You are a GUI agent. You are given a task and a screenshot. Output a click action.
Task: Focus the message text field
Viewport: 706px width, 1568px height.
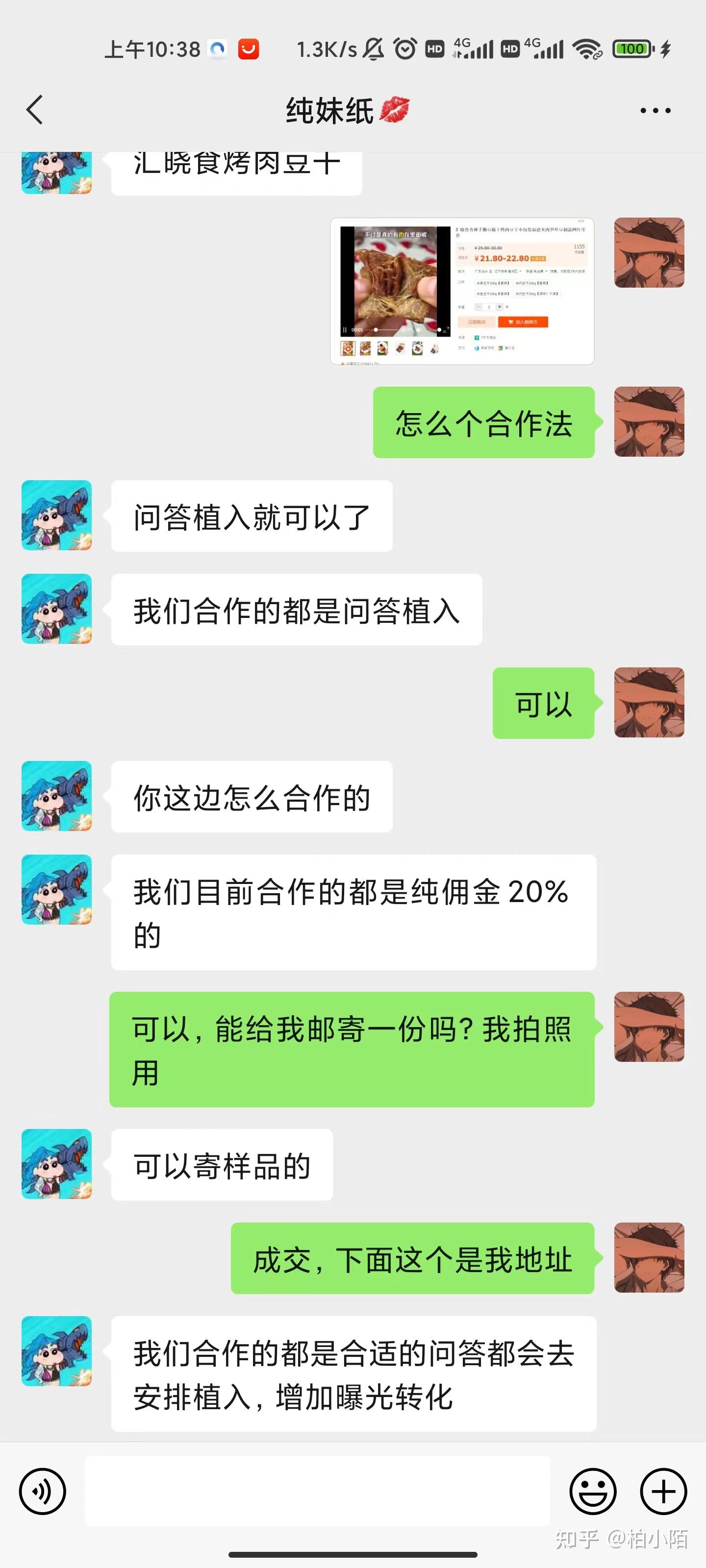tap(317, 1491)
